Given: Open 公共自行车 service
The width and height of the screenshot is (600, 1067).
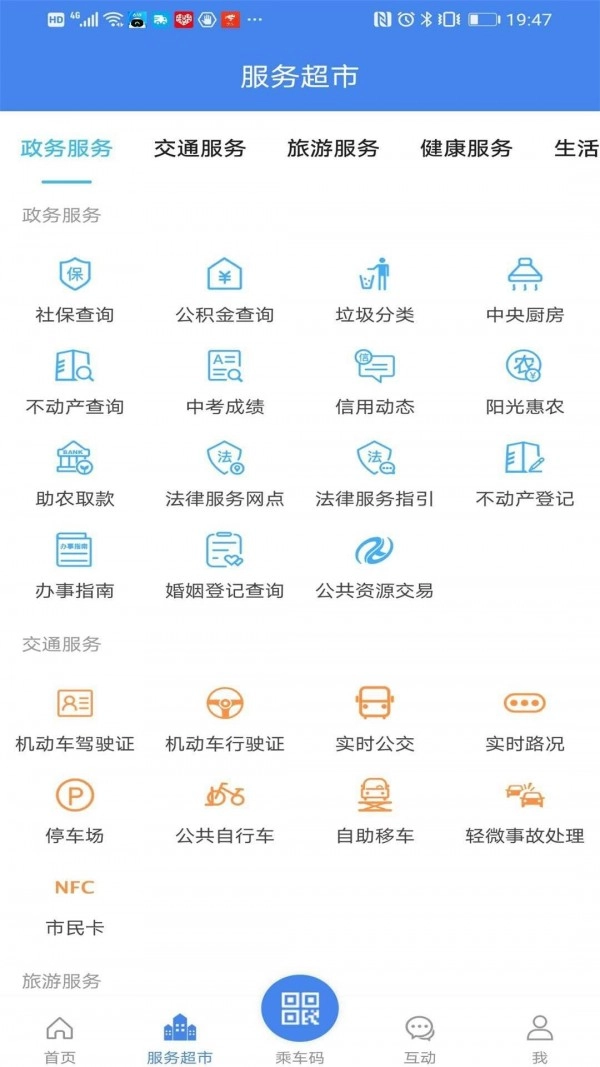Looking at the screenshot, I should click(225, 810).
